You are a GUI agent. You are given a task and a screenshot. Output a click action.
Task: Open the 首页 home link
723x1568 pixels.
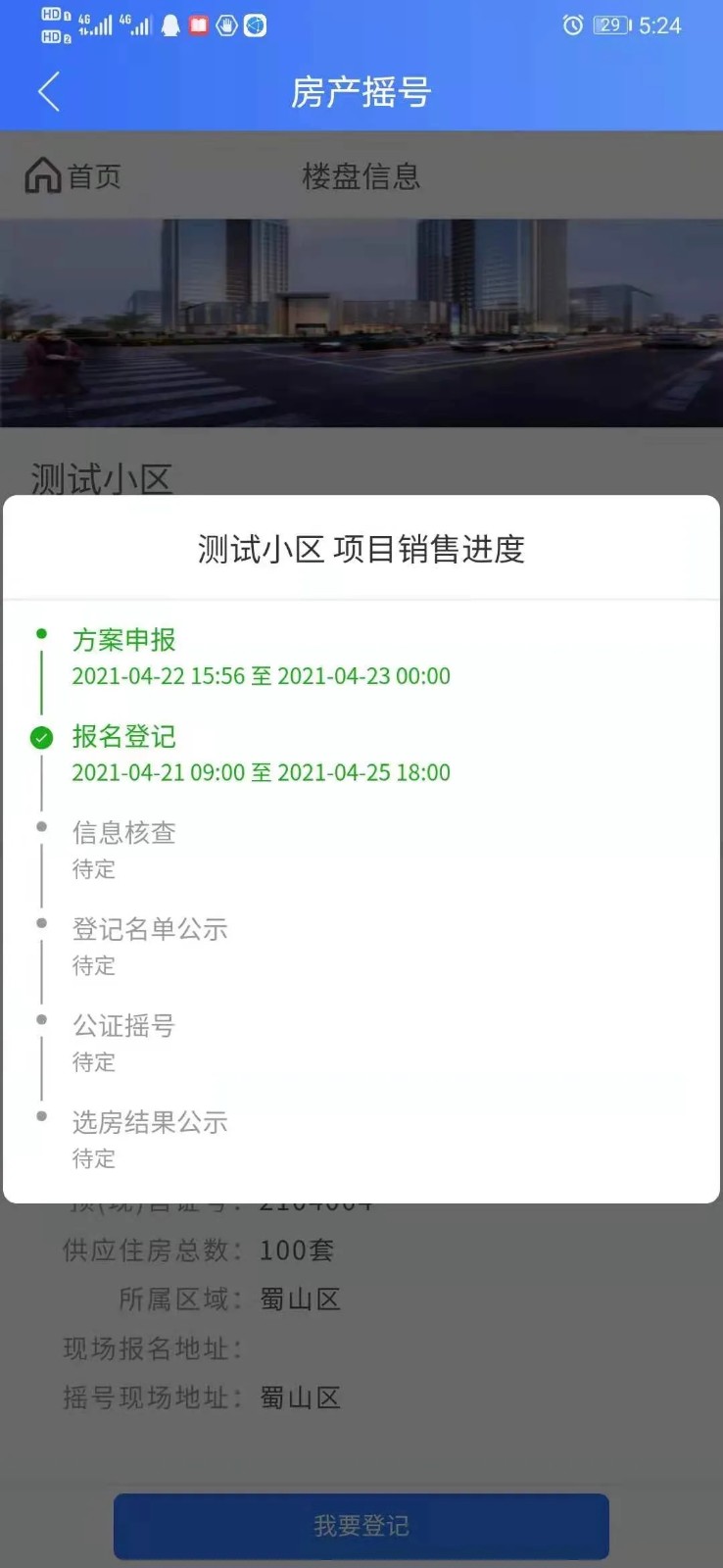click(x=73, y=176)
